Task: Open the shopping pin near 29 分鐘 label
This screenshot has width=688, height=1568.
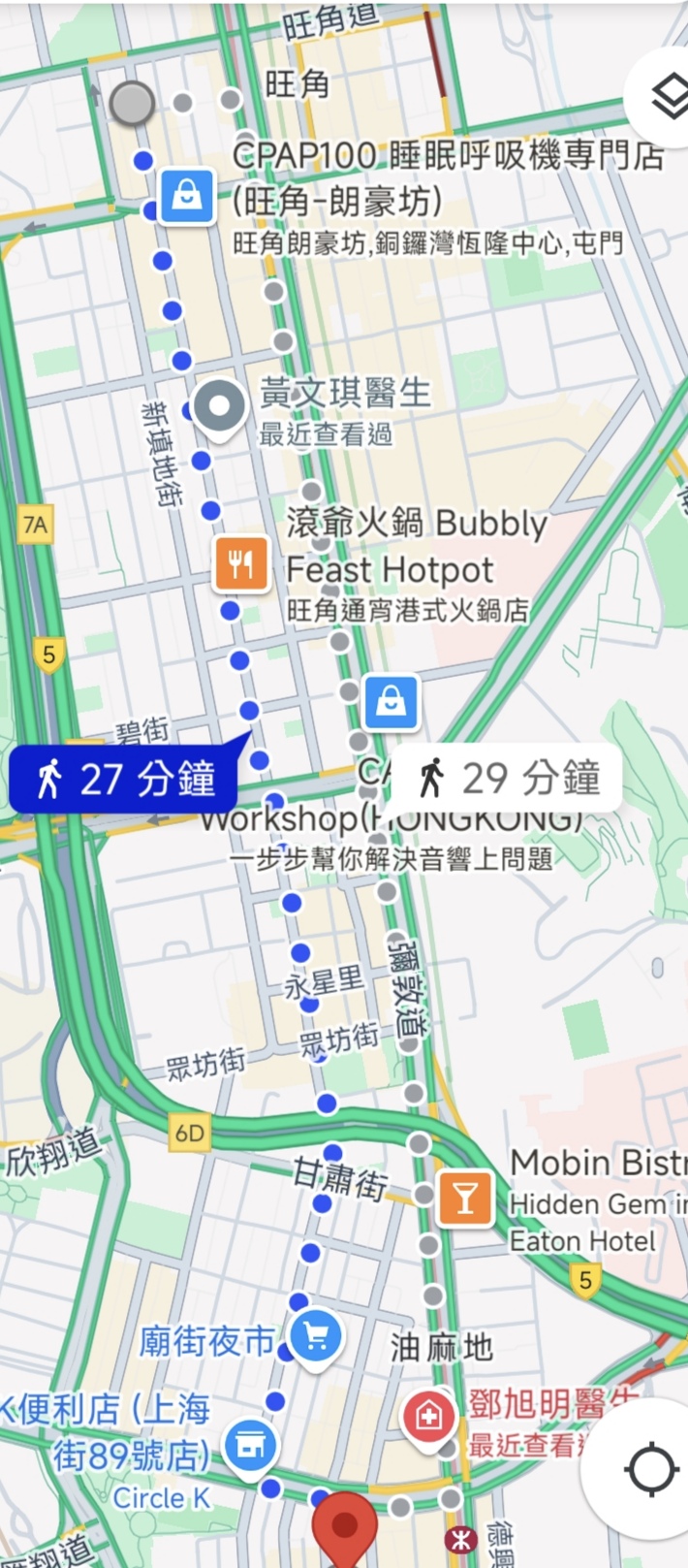Action: click(x=391, y=702)
